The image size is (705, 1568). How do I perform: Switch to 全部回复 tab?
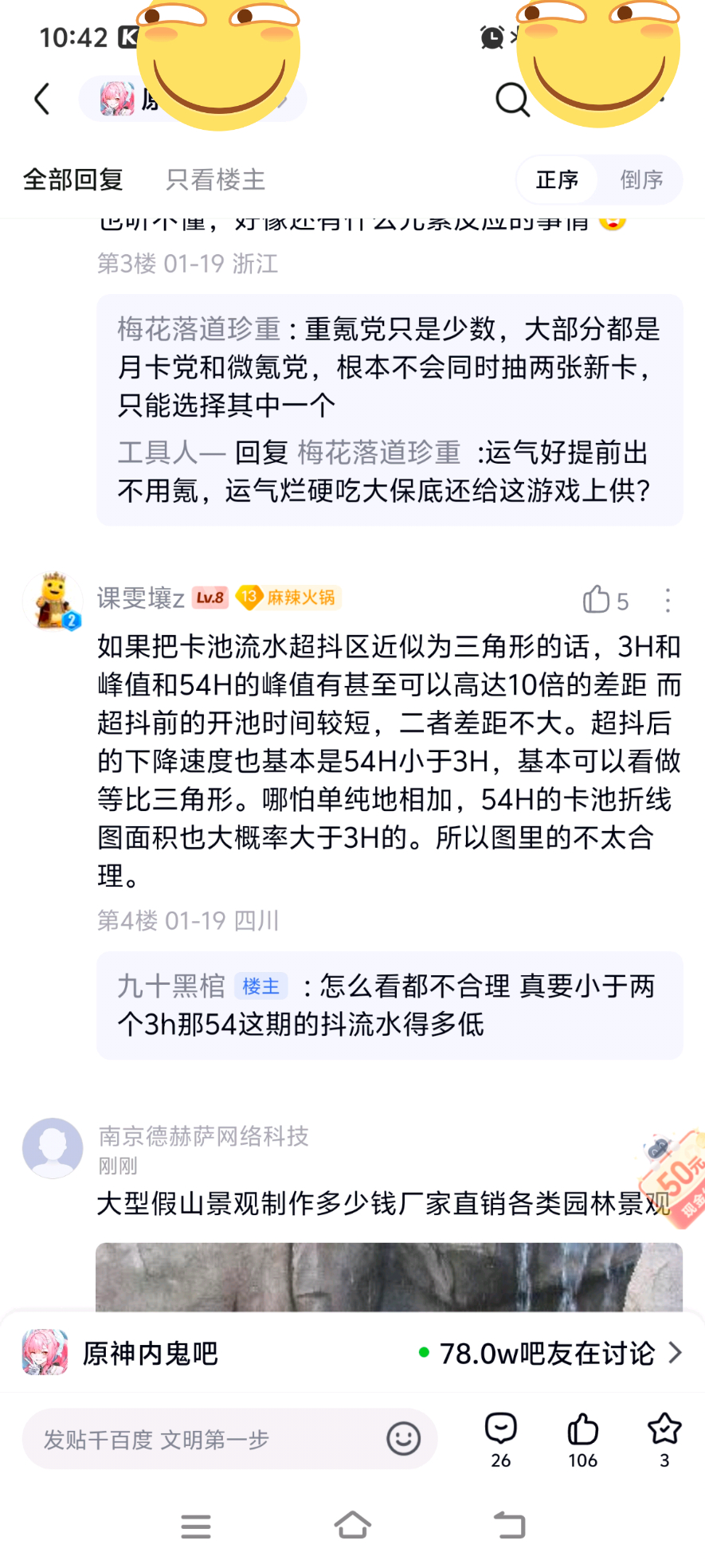tap(72, 180)
